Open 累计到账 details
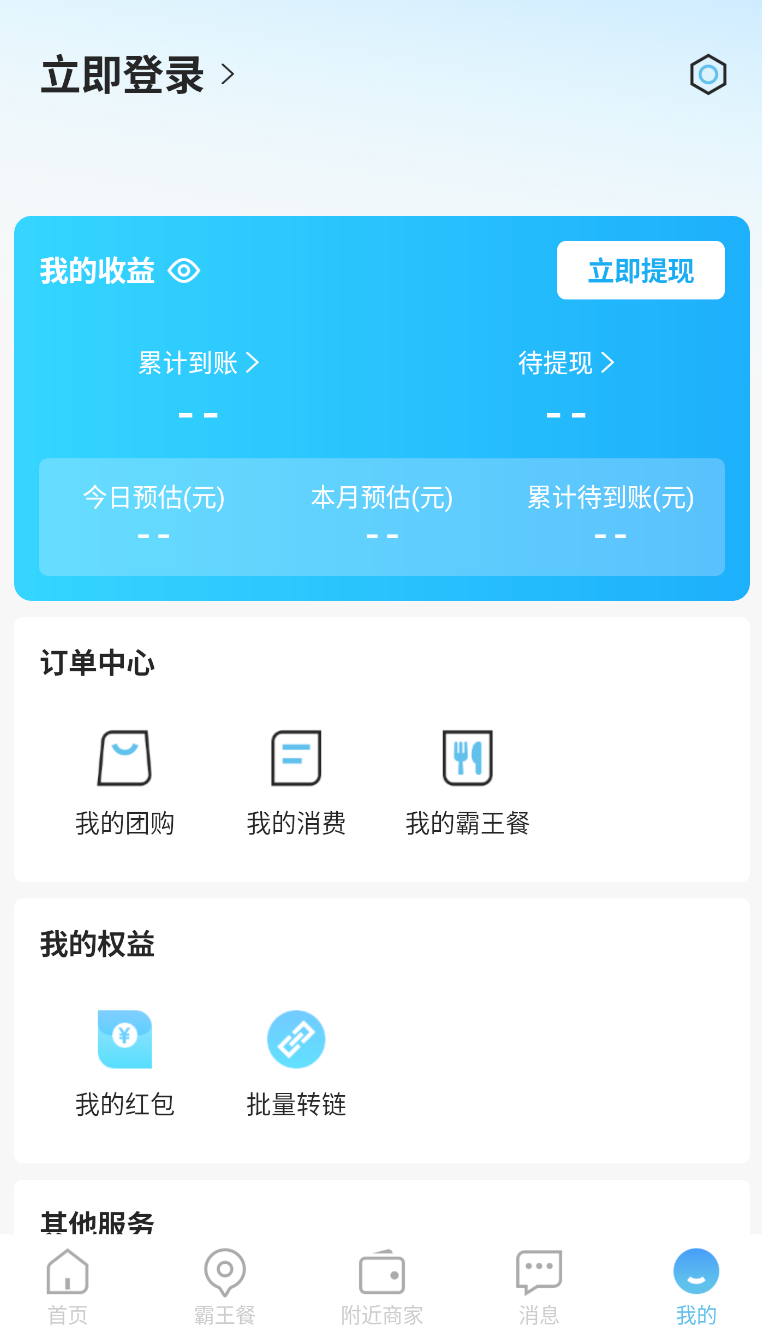 click(x=198, y=363)
